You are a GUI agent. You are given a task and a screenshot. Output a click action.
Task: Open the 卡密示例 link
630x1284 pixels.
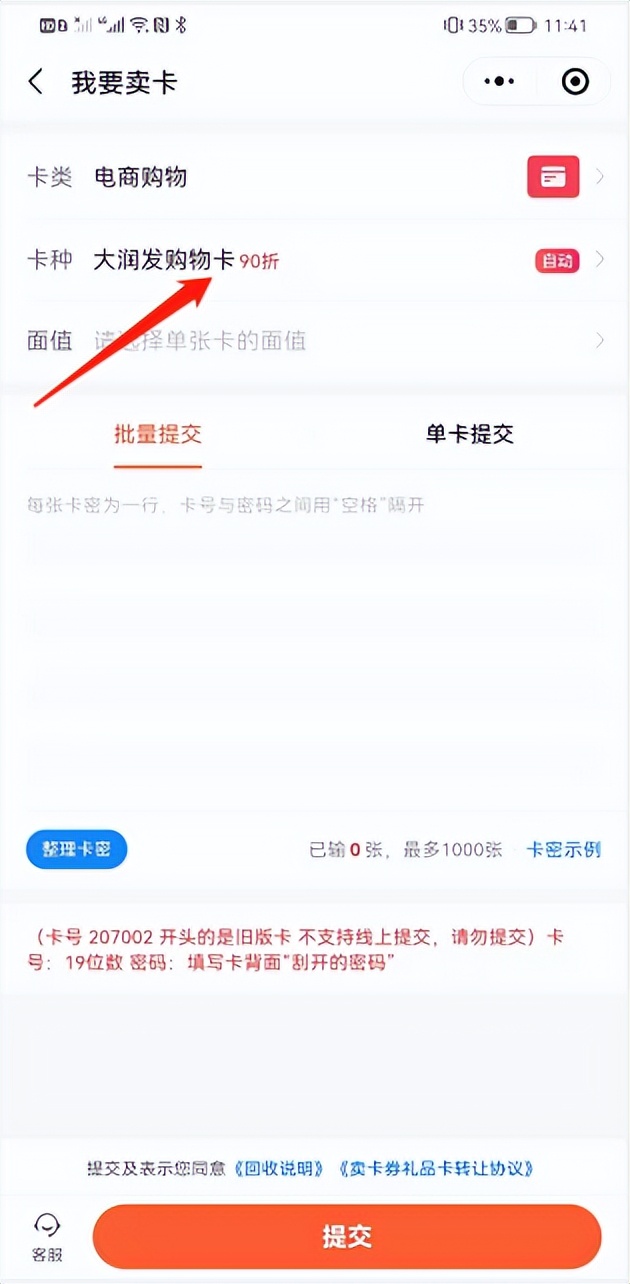tap(564, 850)
